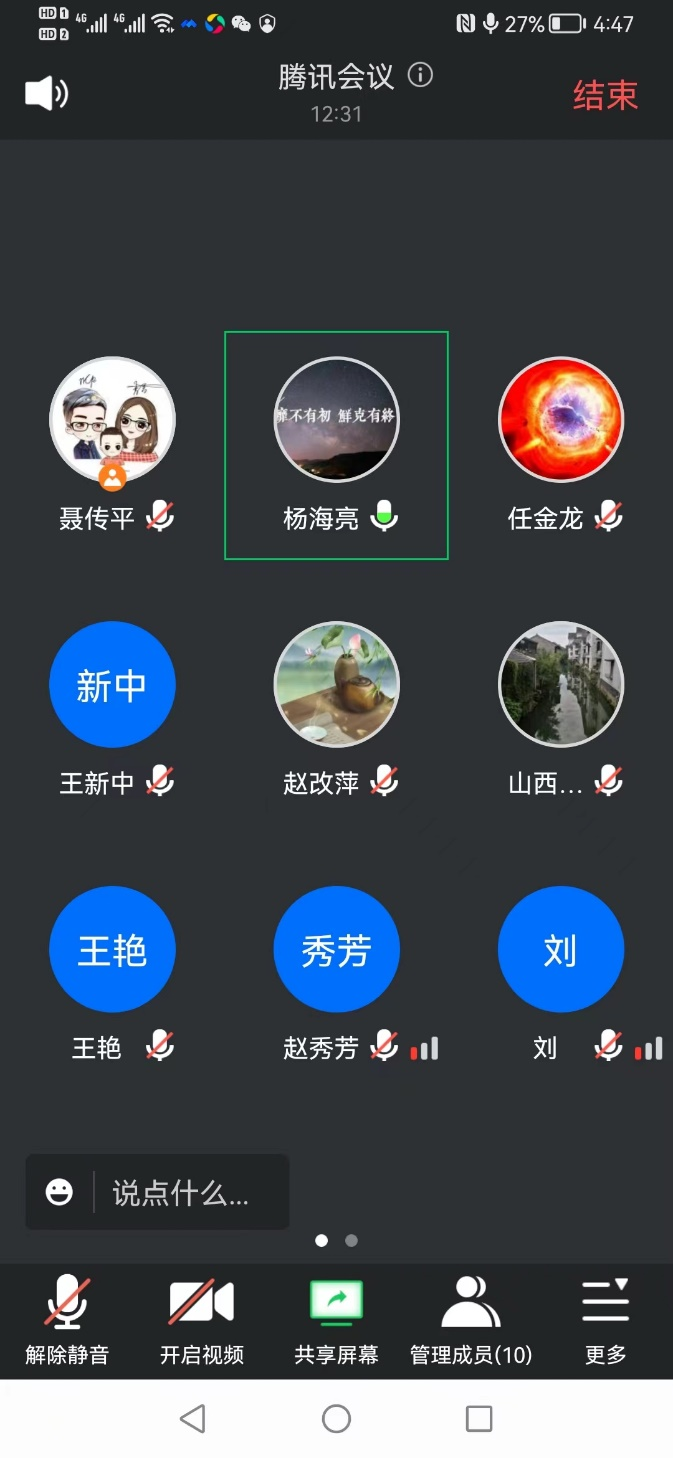This screenshot has width=673, height=1458.
Task: Tap 结束 to end the meeting
Action: [605, 96]
